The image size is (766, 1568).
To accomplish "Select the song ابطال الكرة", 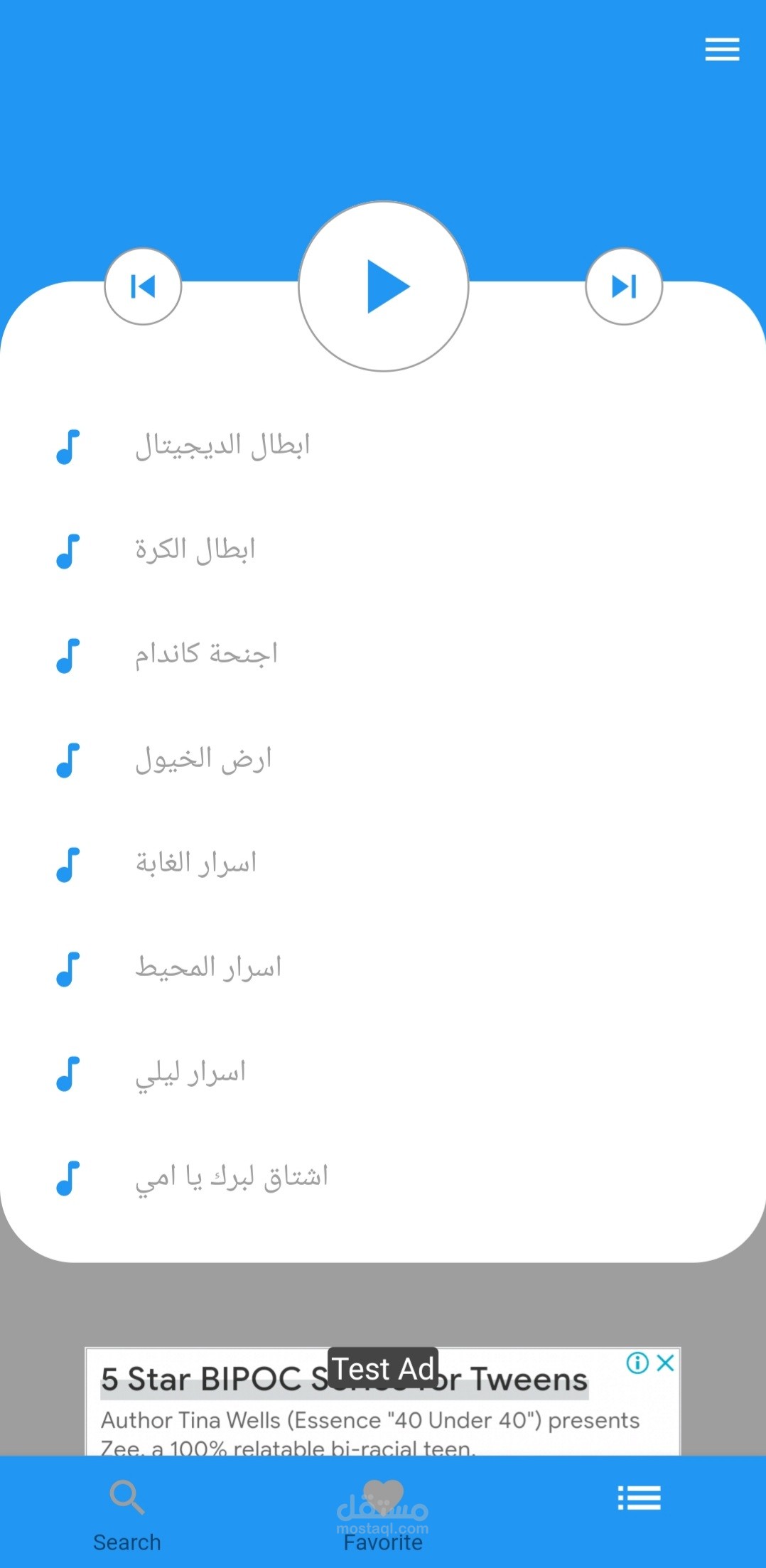I will [x=195, y=551].
